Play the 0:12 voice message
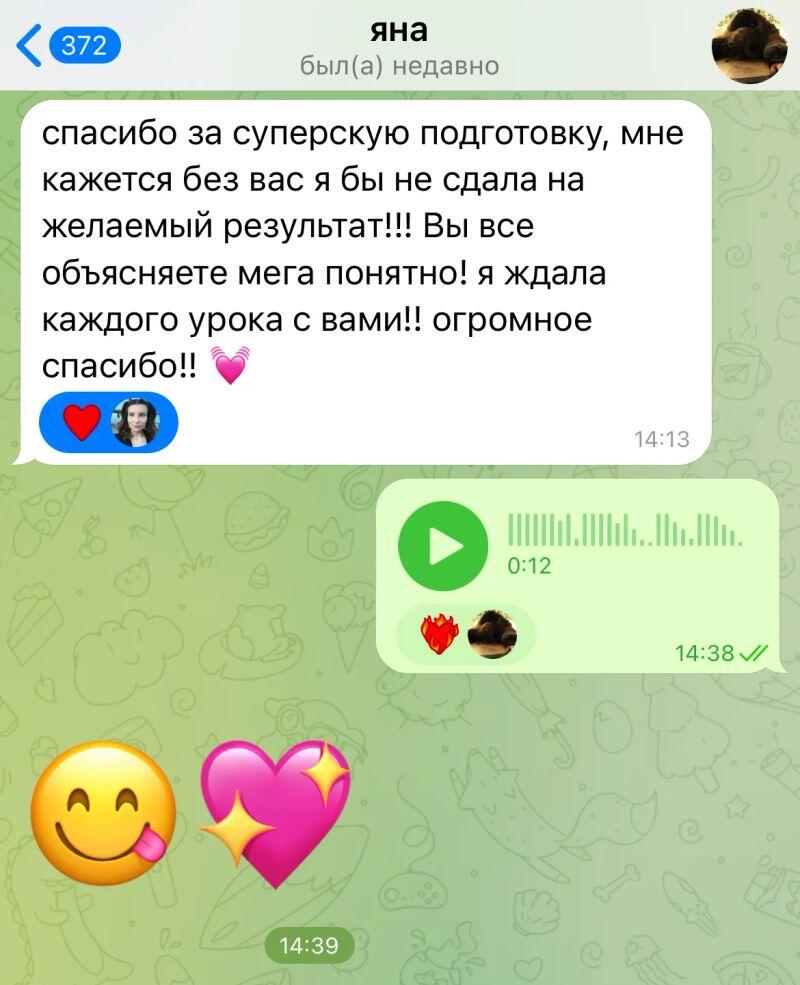The height and width of the screenshot is (985, 800). (x=443, y=546)
